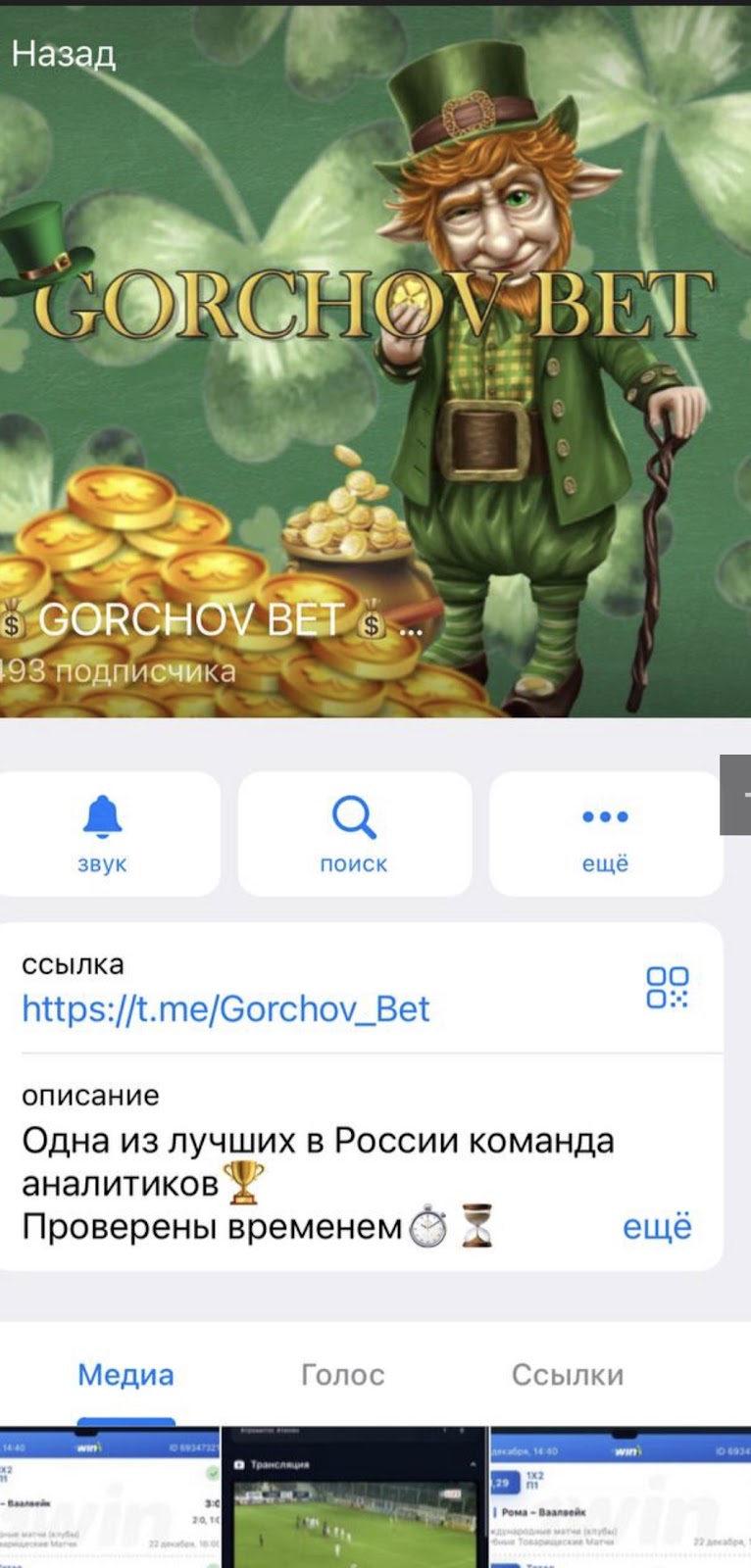This screenshot has height=1568, width=751.
Task: Expand full description via ещё
Action: tap(658, 1226)
